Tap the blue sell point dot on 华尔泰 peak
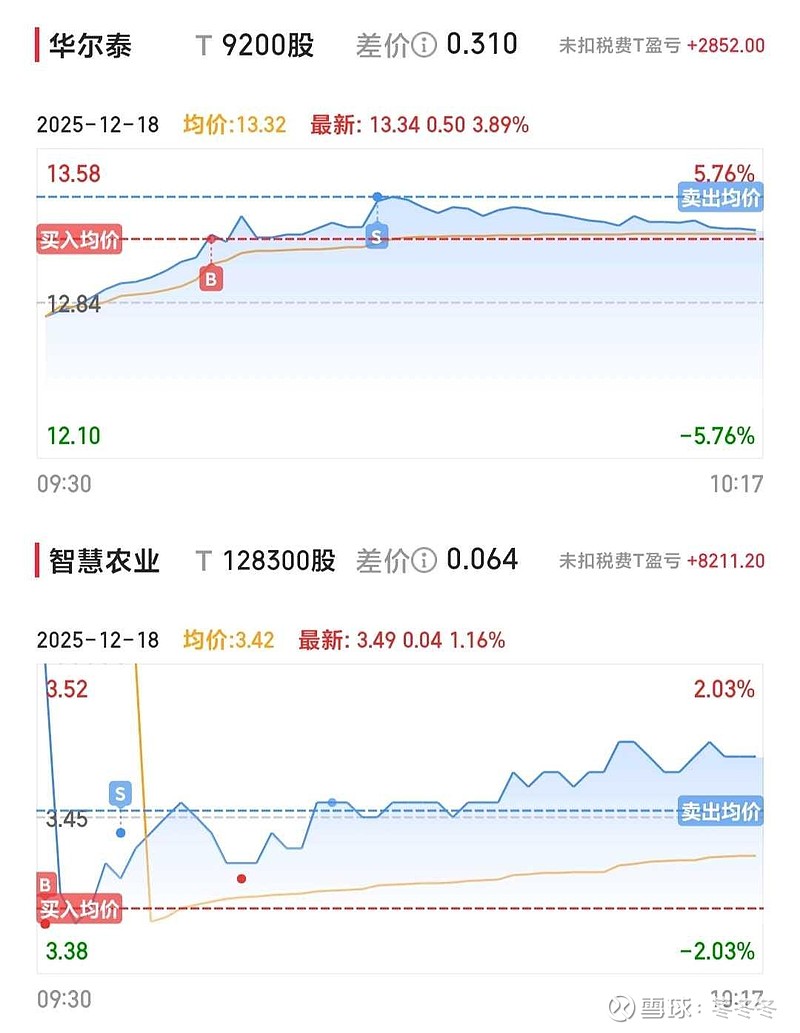800x1033 pixels. click(x=378, y=197)
